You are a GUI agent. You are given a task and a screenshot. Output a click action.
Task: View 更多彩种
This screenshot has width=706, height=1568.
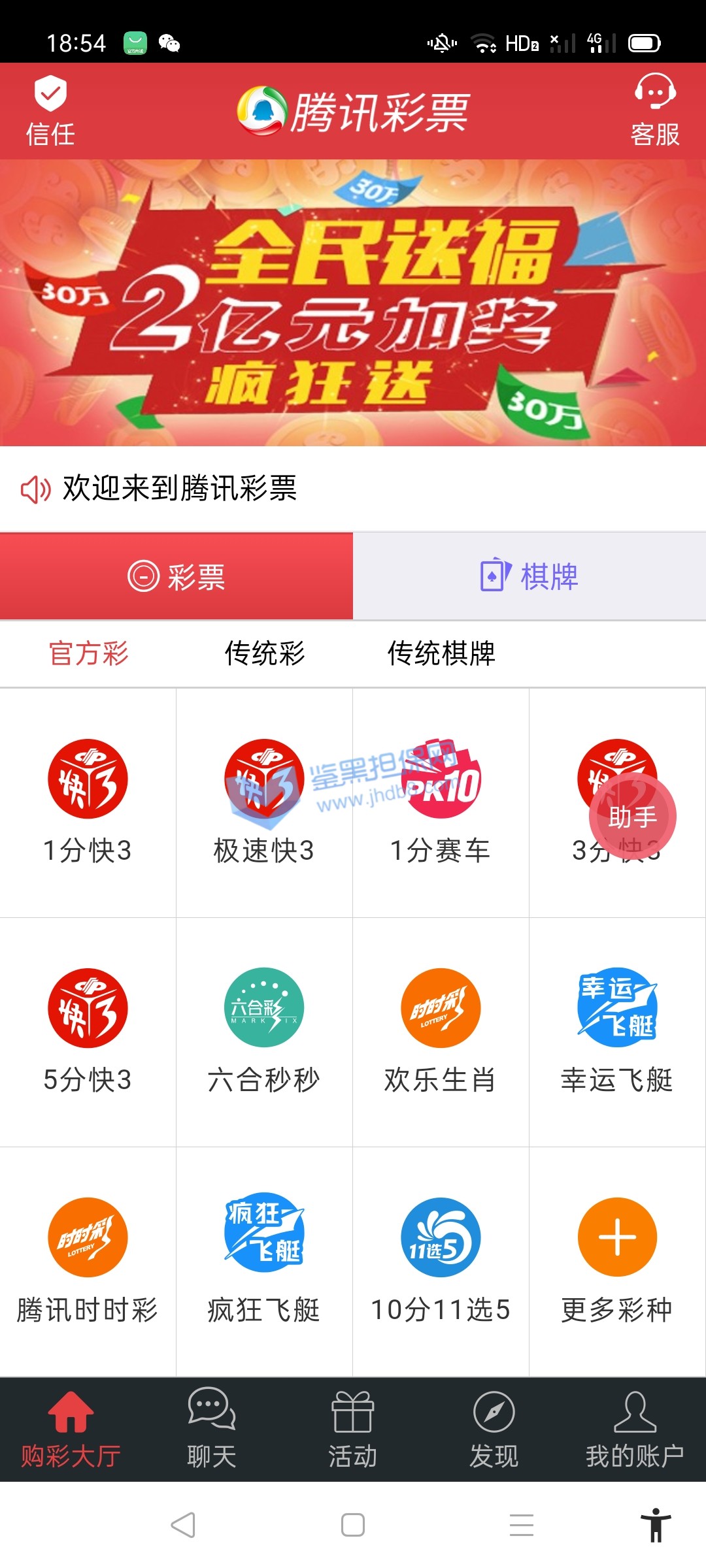point(617,1261)
